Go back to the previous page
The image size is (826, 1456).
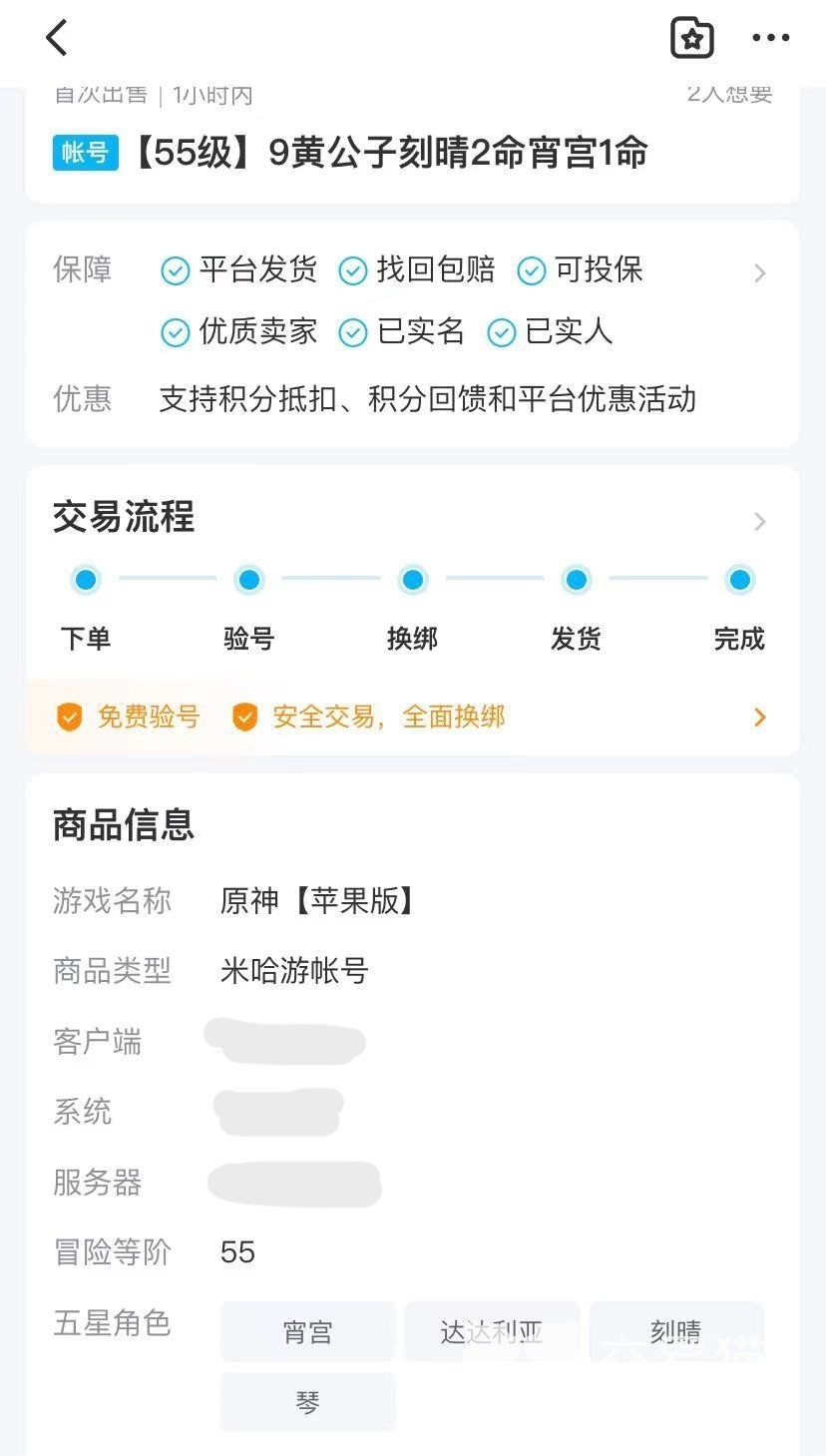tap(57, 39)
